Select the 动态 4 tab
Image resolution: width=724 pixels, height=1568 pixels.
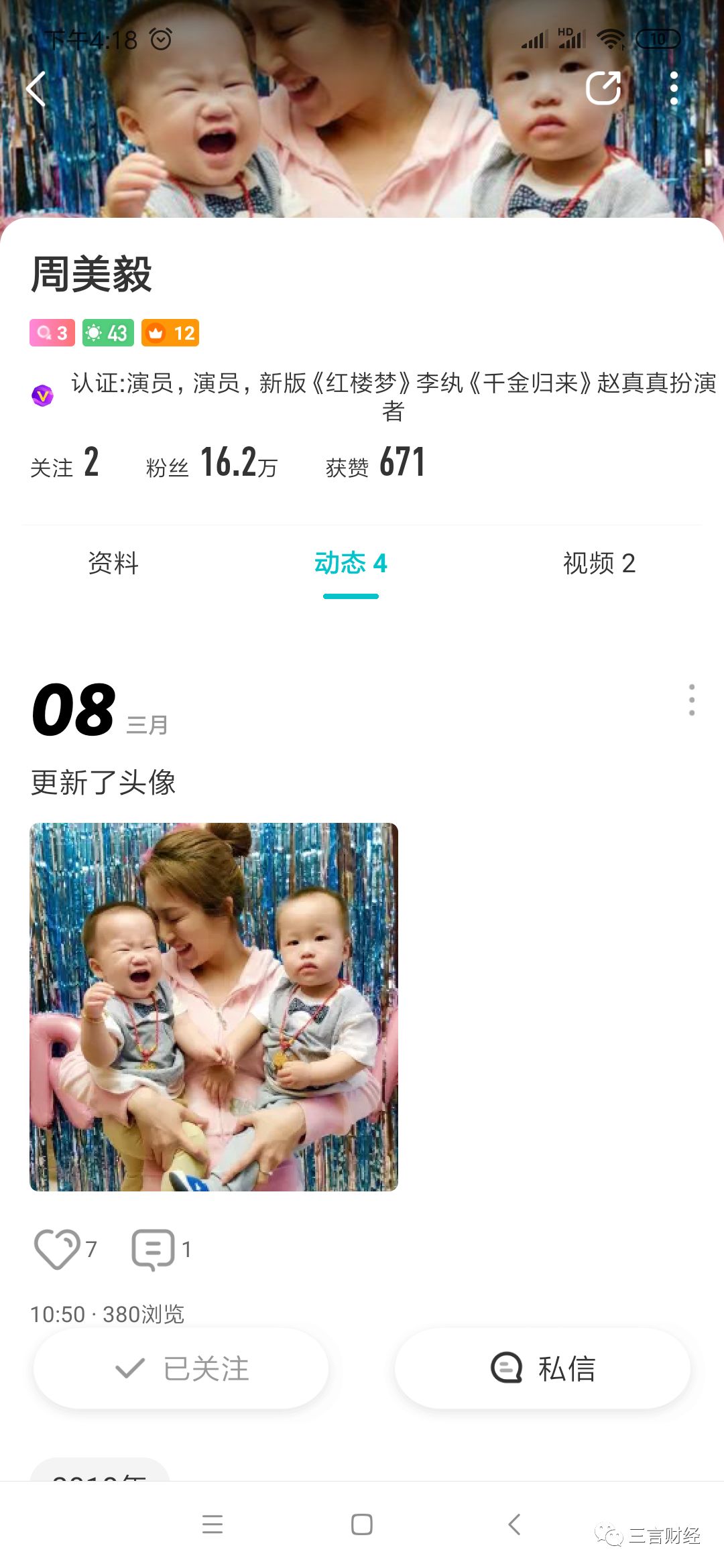click(351, 563)
